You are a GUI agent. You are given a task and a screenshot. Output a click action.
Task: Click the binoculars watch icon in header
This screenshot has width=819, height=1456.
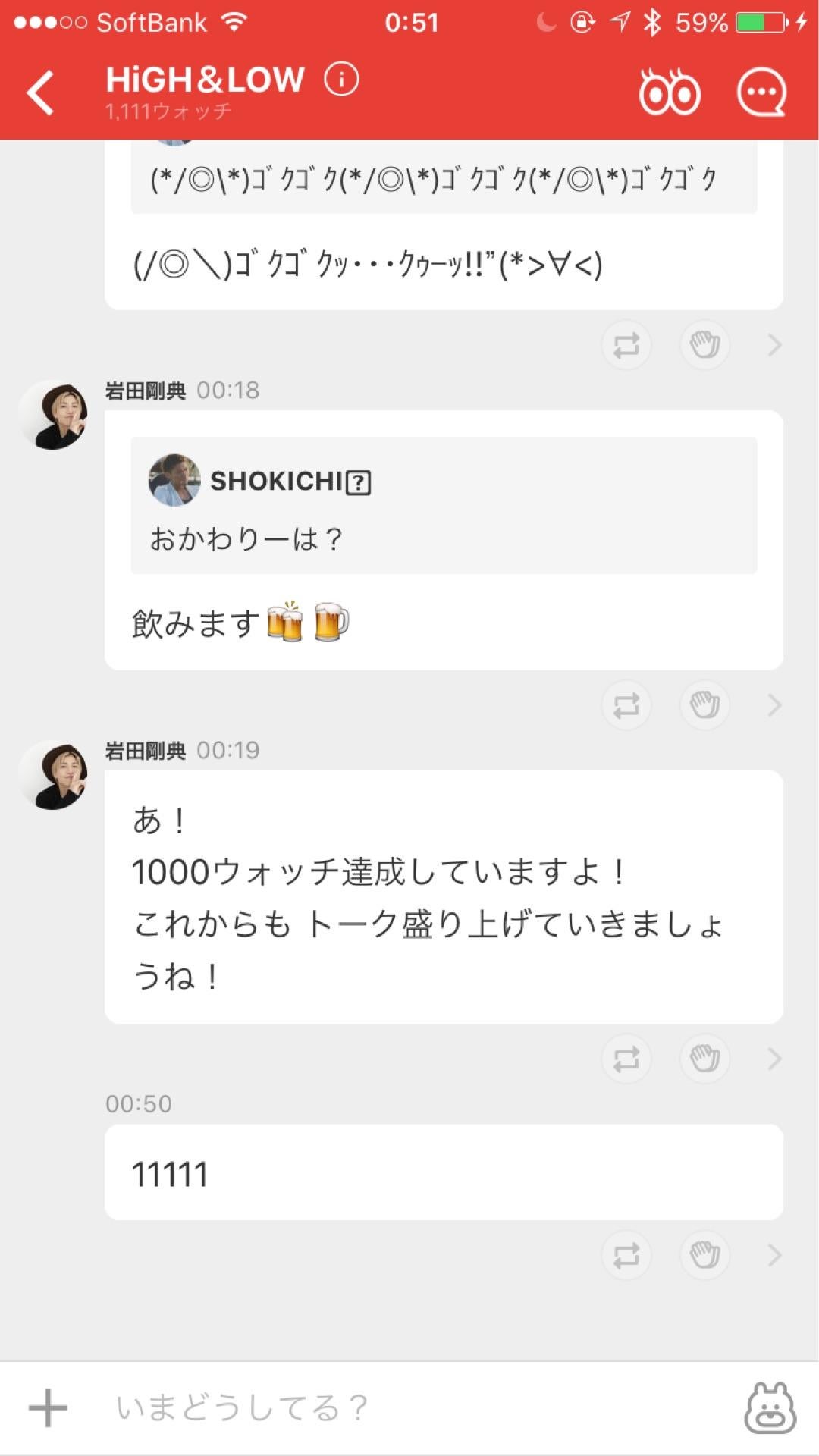coord(670,94)
